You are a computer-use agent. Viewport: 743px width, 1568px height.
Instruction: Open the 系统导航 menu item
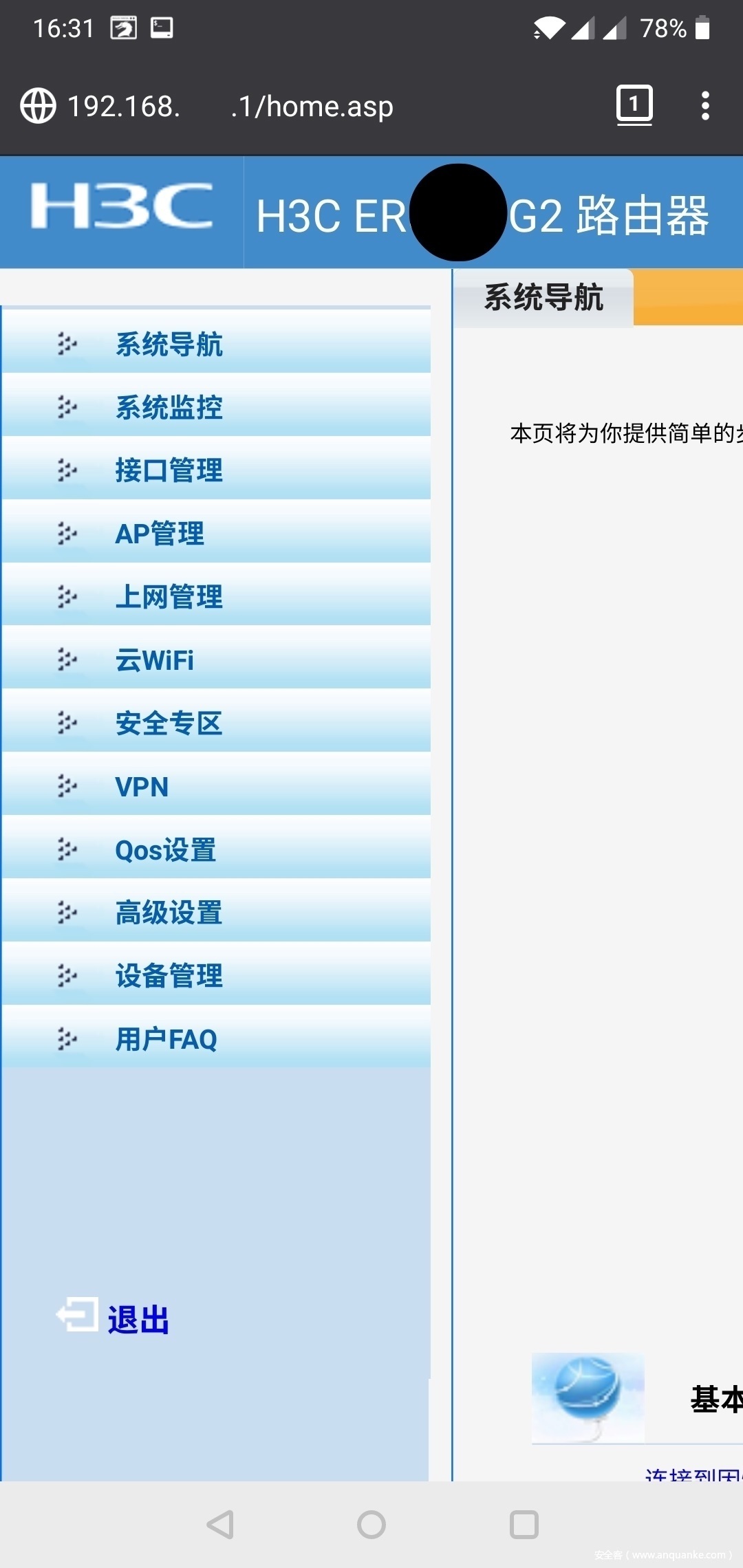click(169, 344)
